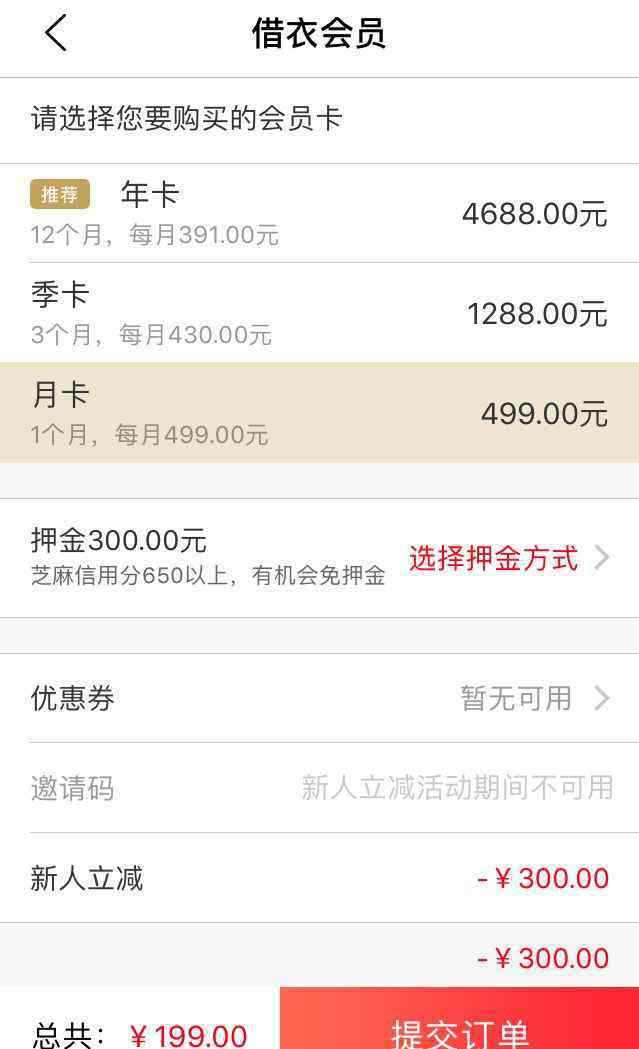Select the 年卡 membership option
Image resolution: width=639 pixels, height=1049 pixels.
click(319, 213)
